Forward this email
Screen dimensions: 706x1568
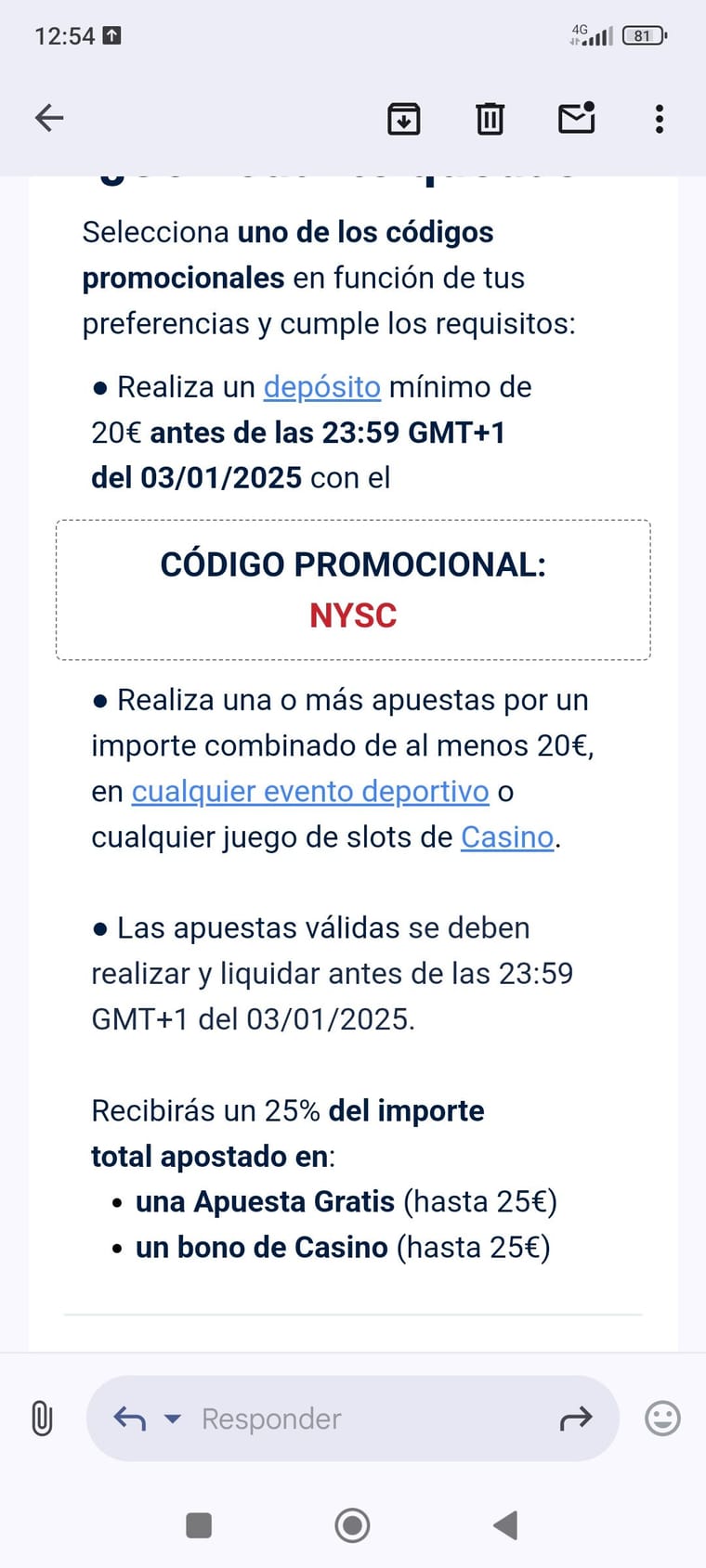click(x=576, y=1419)
